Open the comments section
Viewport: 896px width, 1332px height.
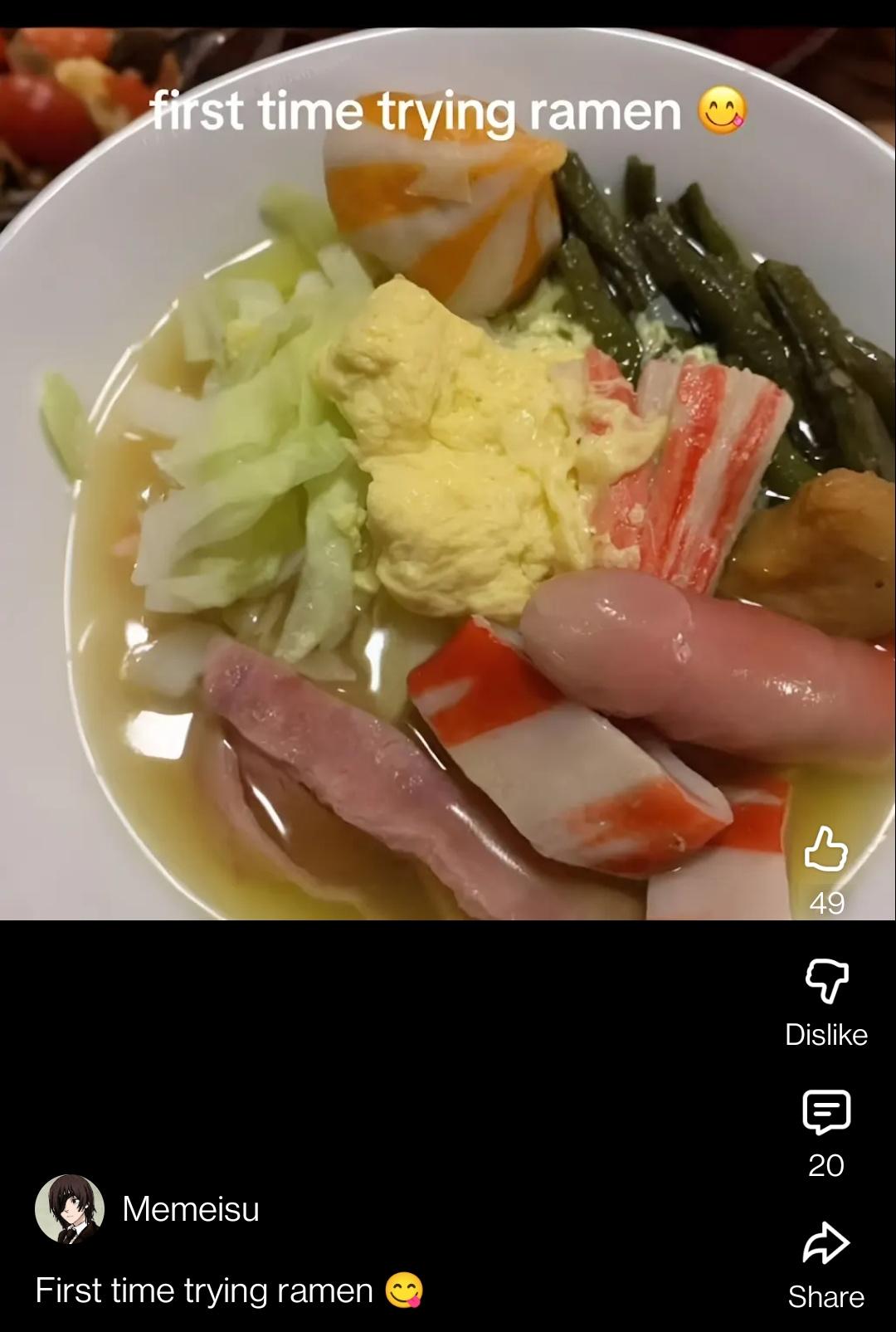(826, 1112)
